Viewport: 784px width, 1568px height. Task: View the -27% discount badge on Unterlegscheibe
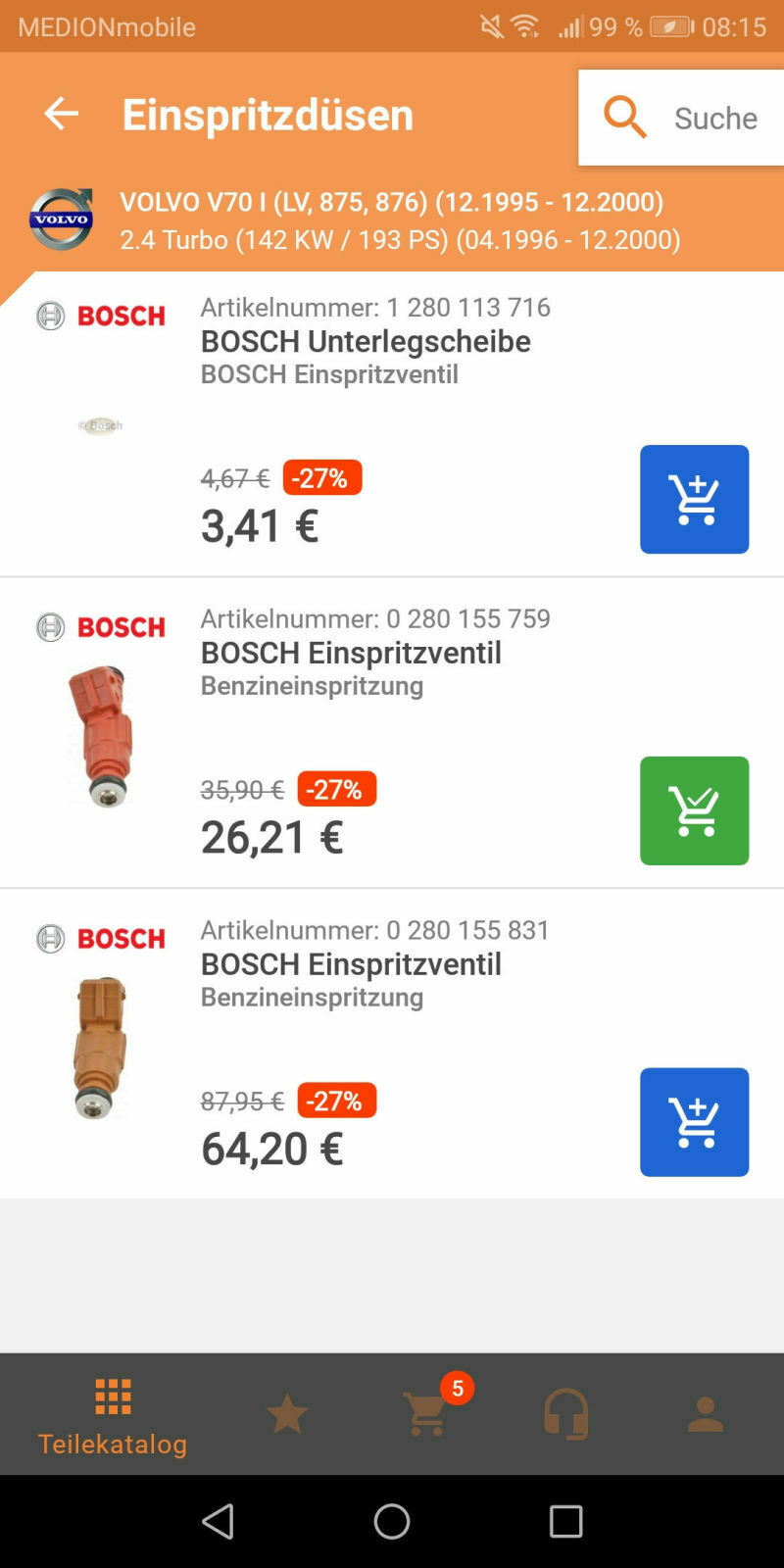click(x=321, y=477)
